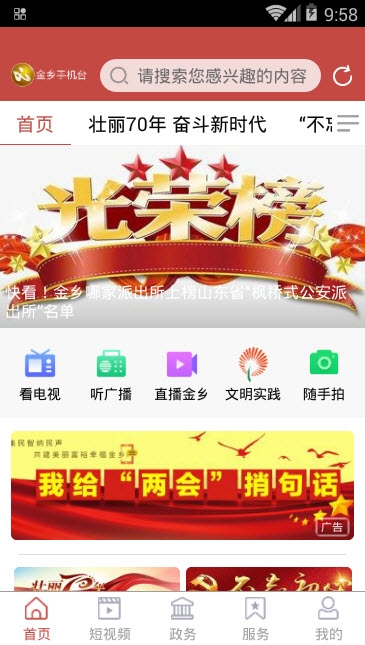This screenshot has width=365, height=645.
Task: Open the channel list menu icon
Action: pyautogui.click(x=348, y=123)
